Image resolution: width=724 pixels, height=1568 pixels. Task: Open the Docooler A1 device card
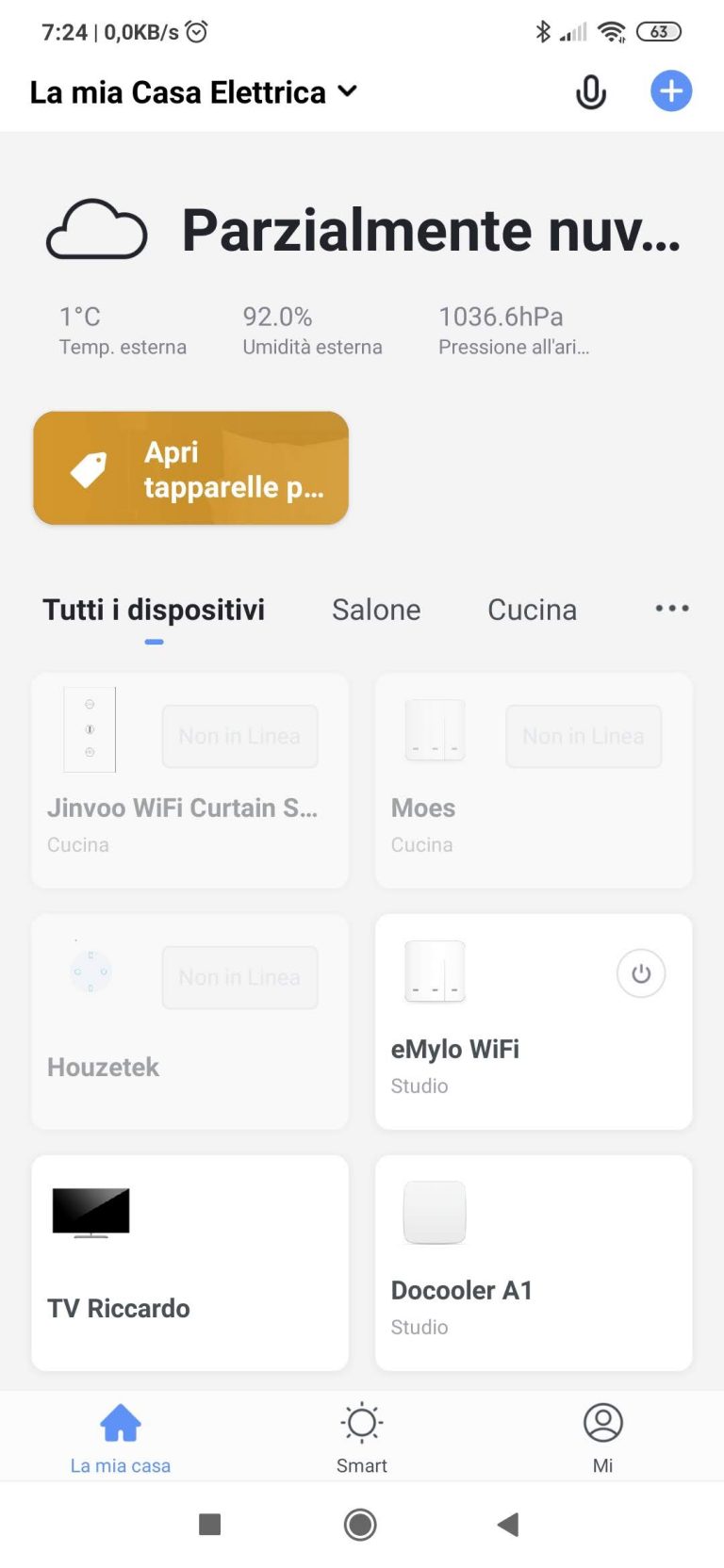tap(534, 1291)
